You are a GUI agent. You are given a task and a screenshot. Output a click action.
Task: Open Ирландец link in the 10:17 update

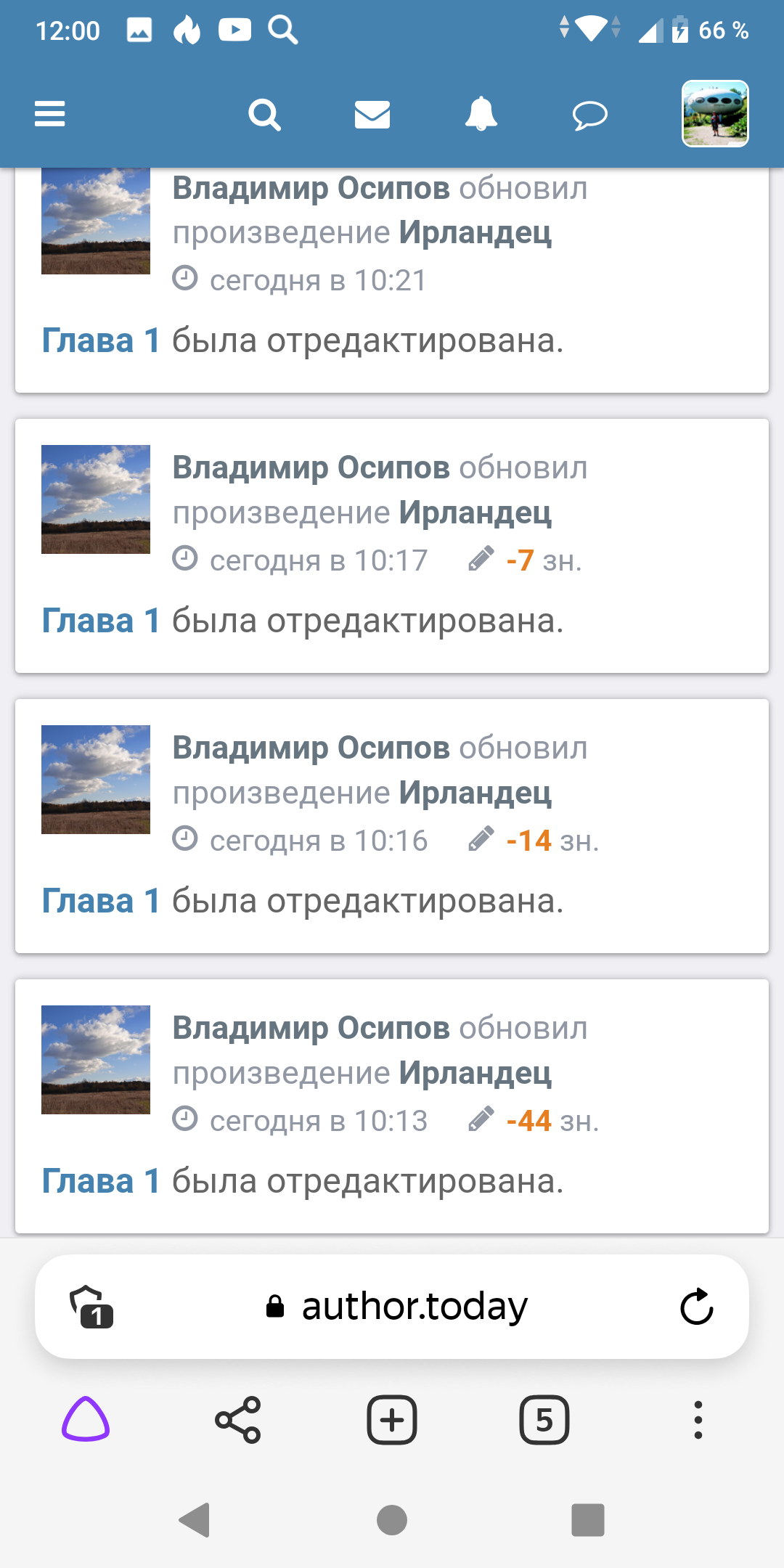tap(475, 513)
